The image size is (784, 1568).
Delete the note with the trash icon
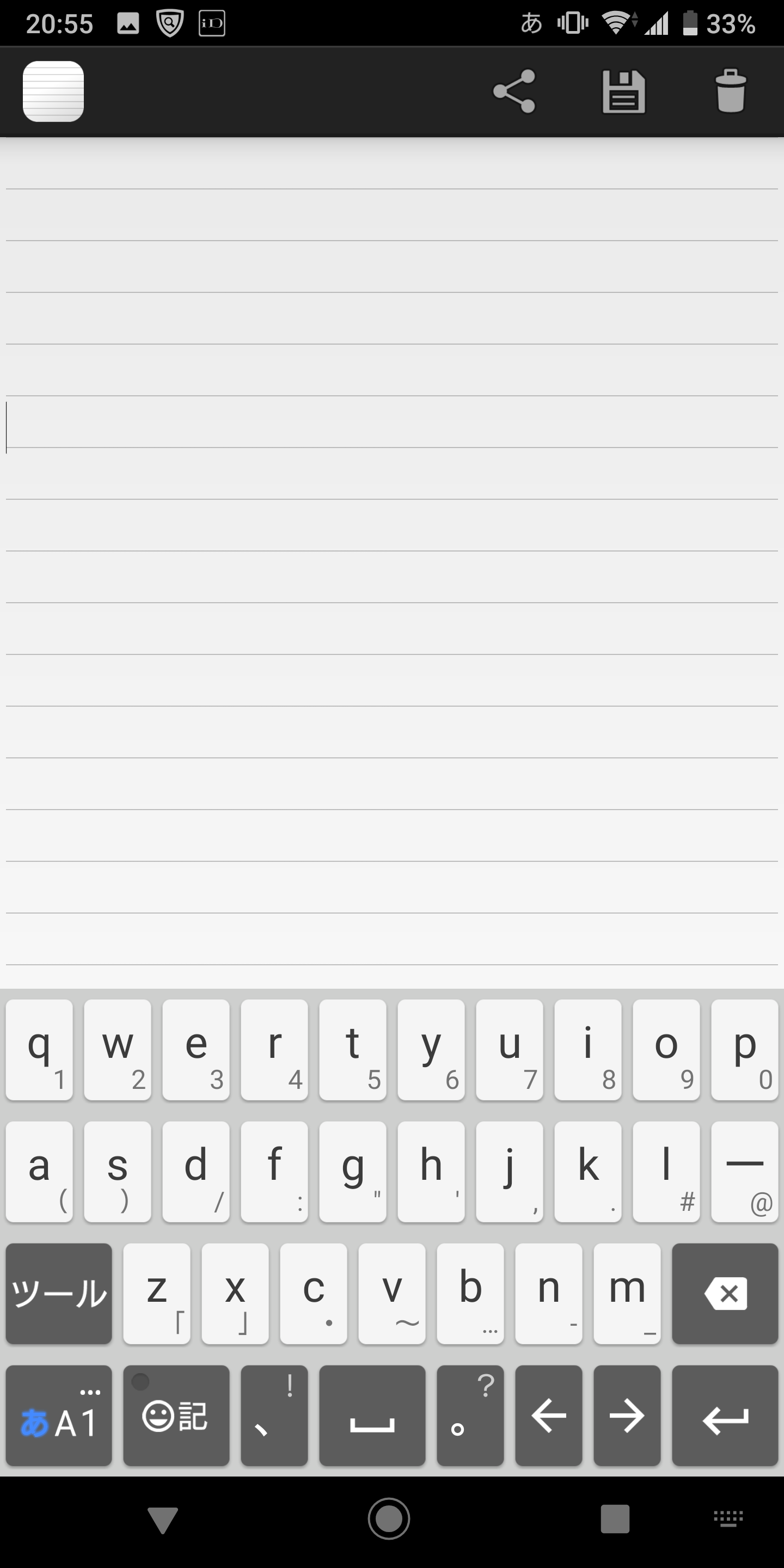pos(731,91)
